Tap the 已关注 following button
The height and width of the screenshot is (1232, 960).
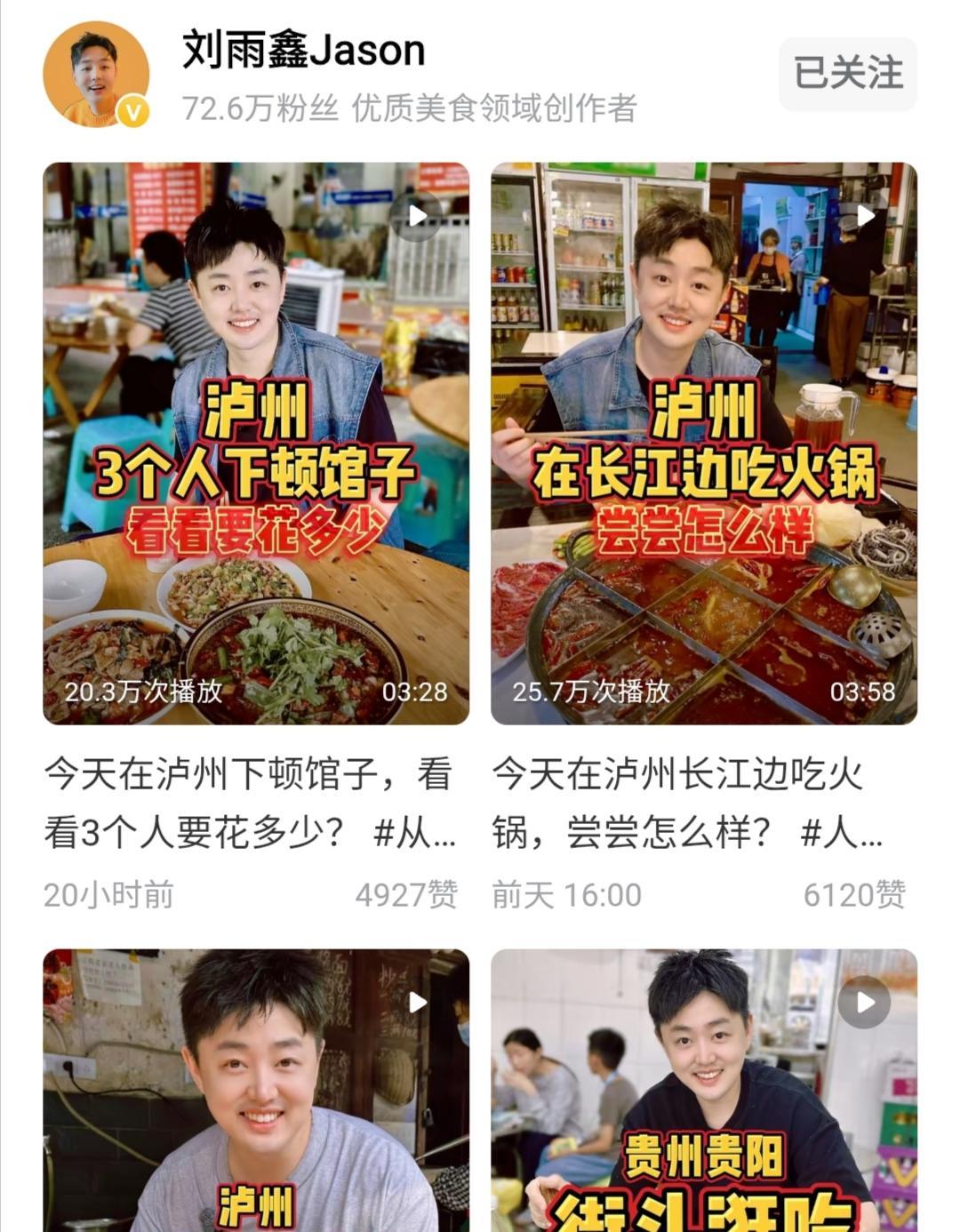pos(847,74)
